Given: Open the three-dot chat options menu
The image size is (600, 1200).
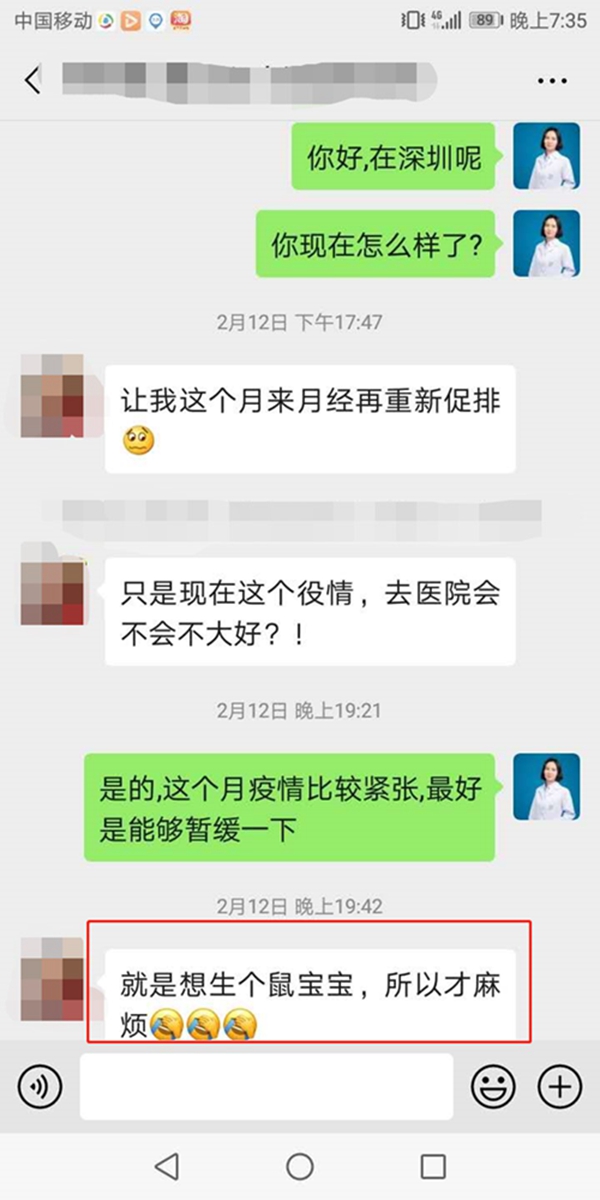Looking at the screenshot, I should (552, 81).
